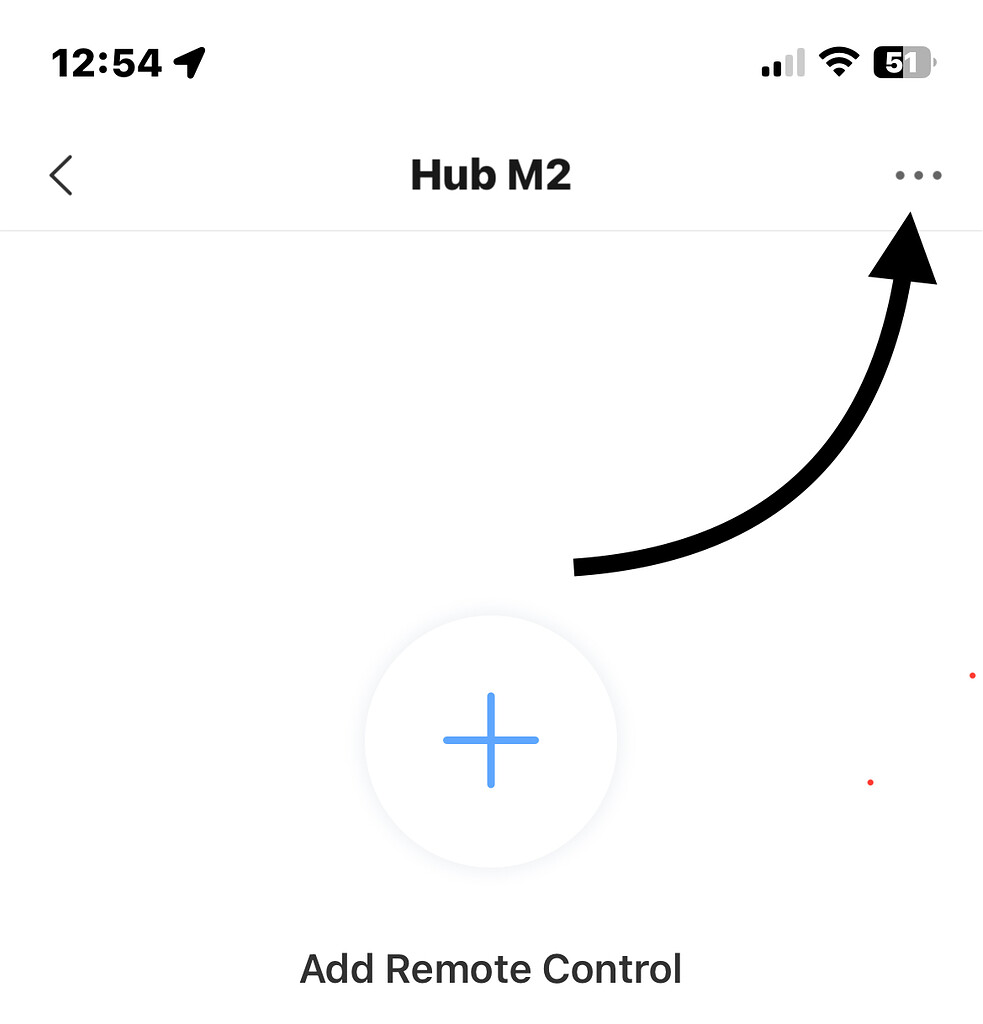Go back from Hub M2 screen

coord(62,176)
